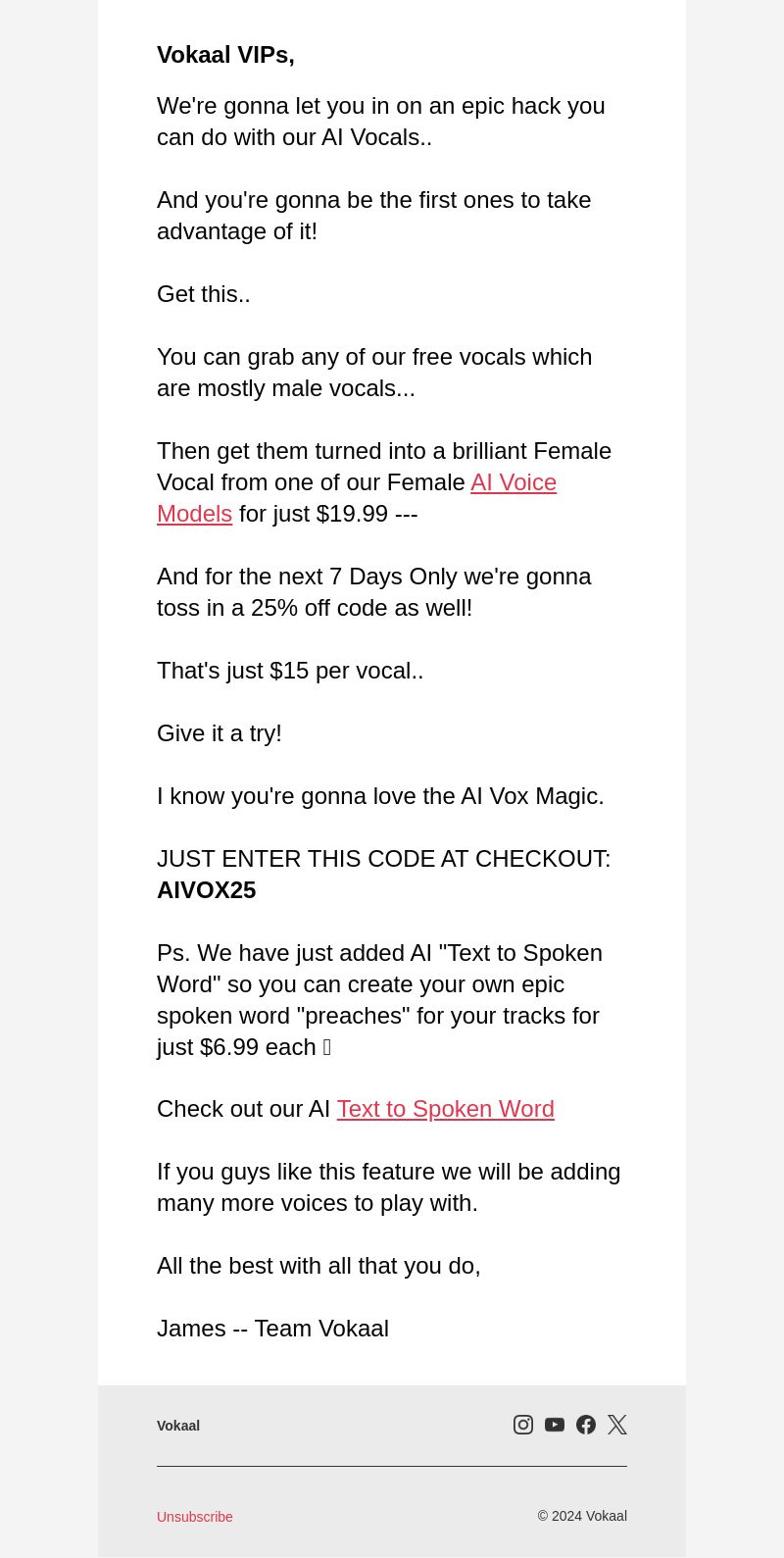Open Vokaal's X profile

click(617, 1425)
